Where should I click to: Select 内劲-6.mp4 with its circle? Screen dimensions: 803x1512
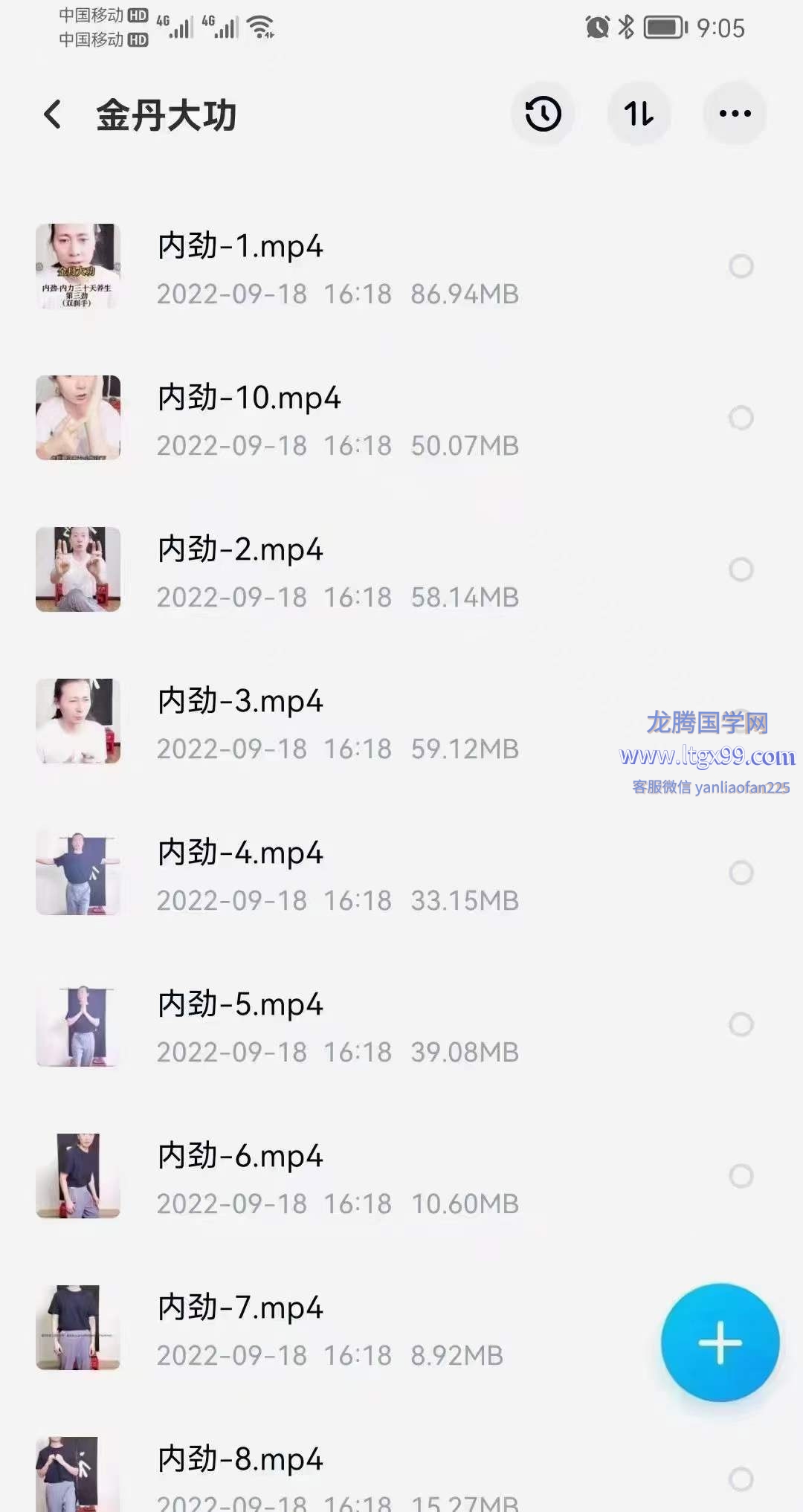tap(741, 1176)
